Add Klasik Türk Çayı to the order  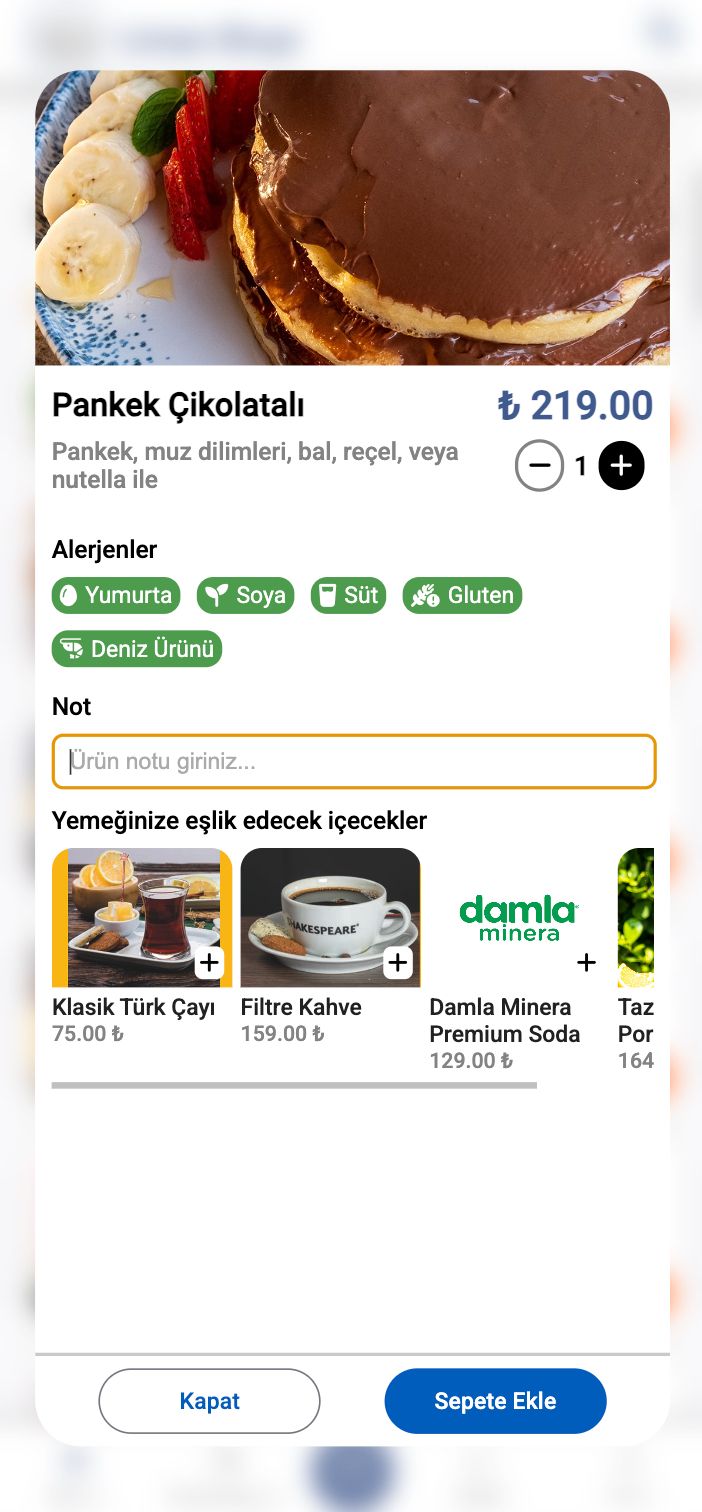click(x=209, y=963)
